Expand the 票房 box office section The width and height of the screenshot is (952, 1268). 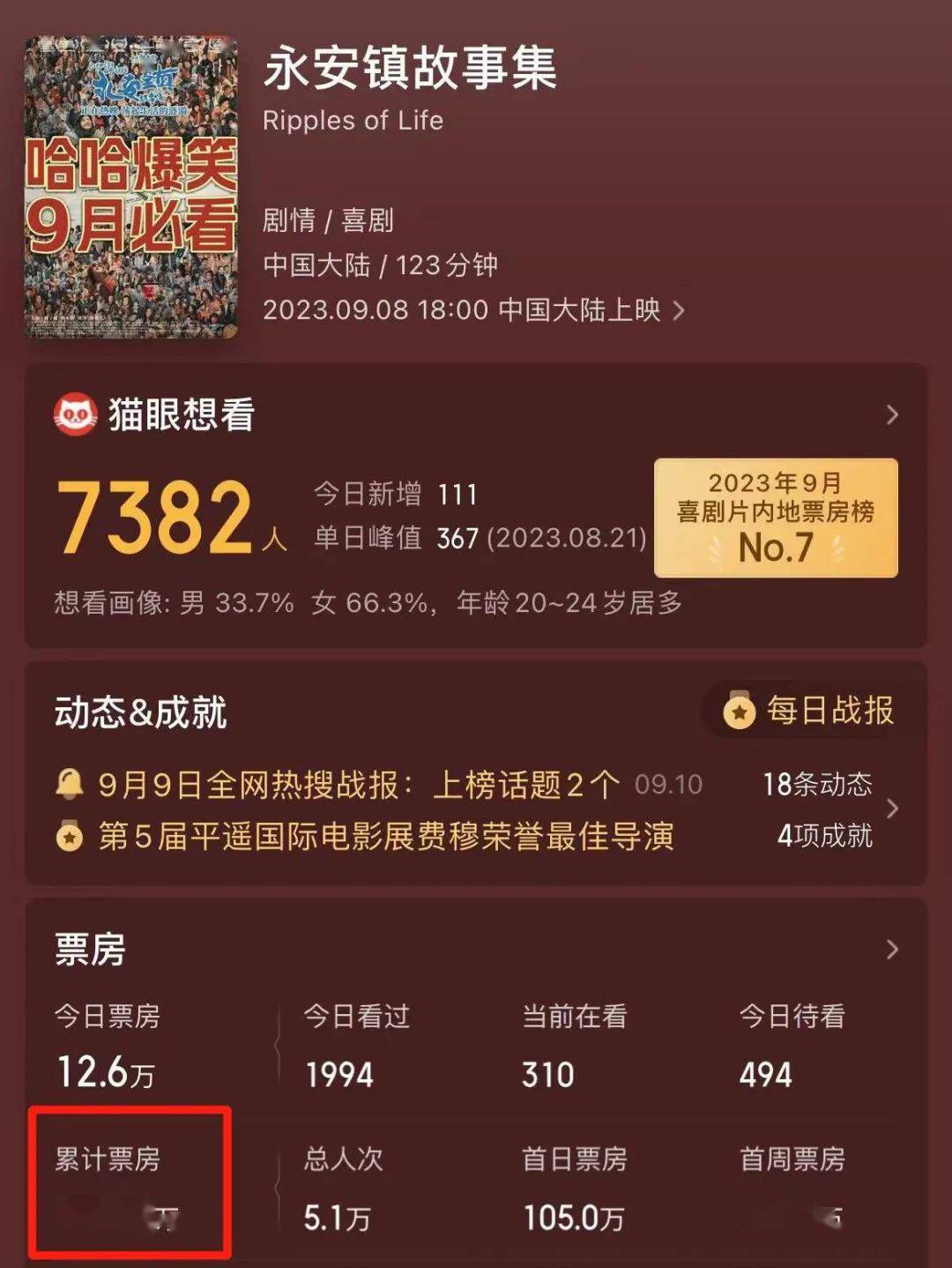pyautogui.click(x=891, y=950)
